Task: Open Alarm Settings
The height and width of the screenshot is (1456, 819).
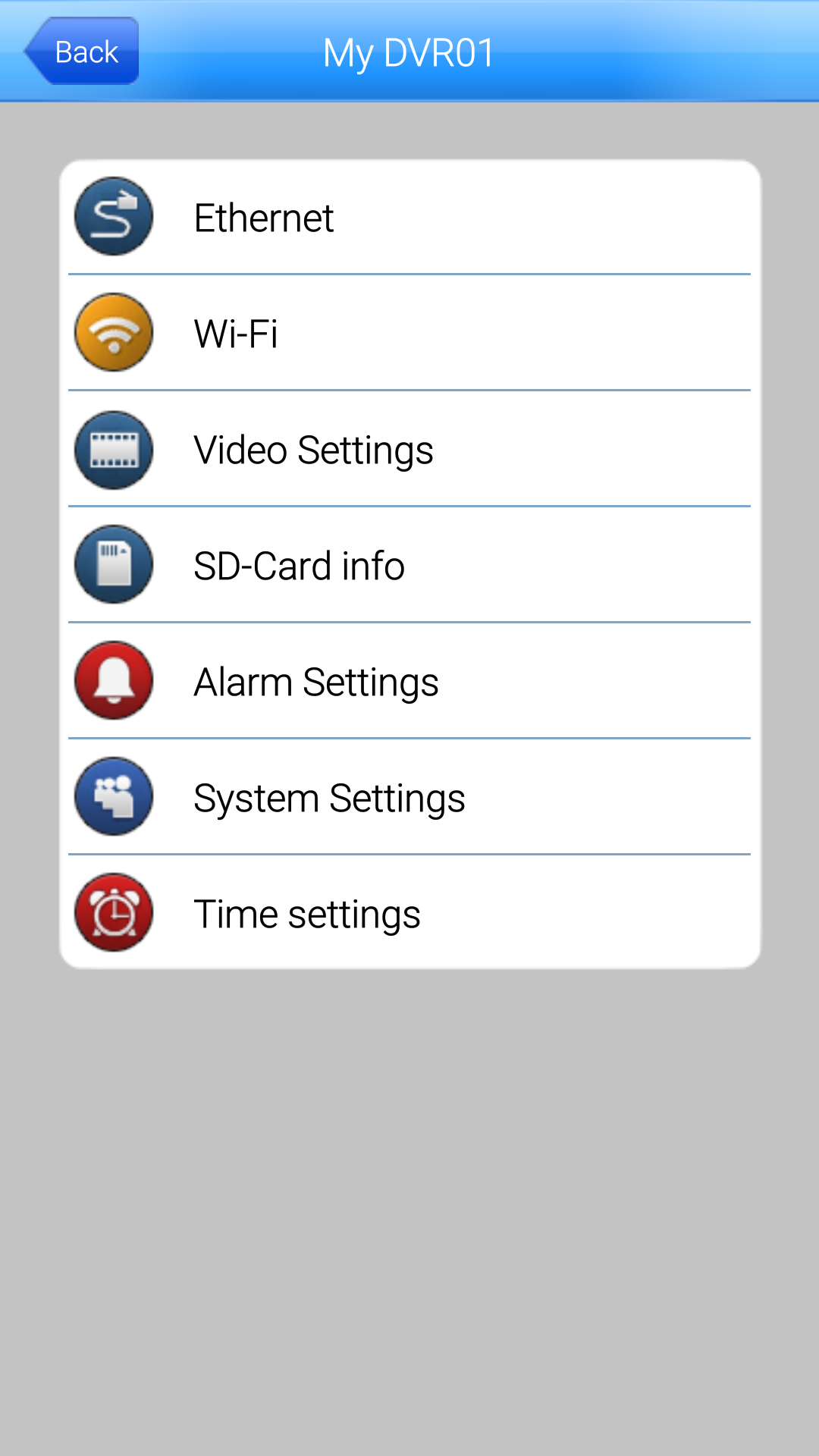Action: [409, 681]
